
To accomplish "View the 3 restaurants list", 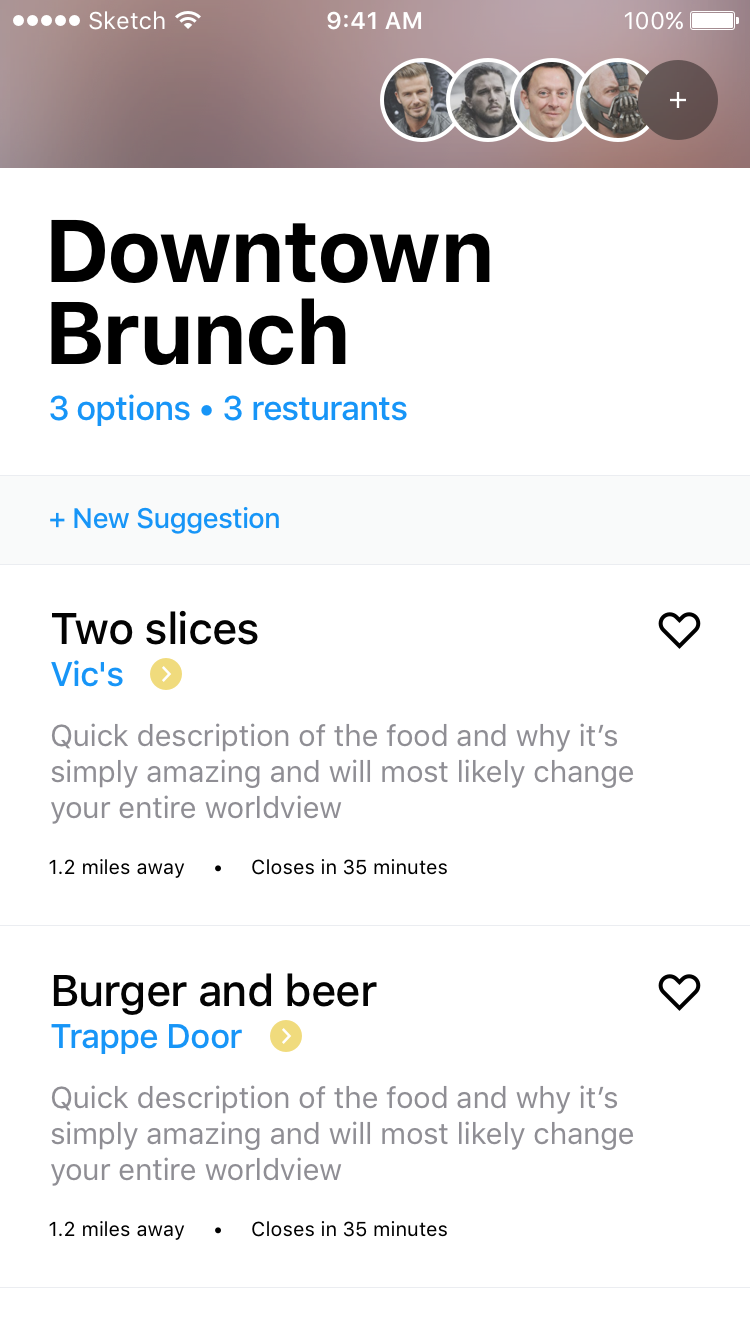I will coord(315,409).
